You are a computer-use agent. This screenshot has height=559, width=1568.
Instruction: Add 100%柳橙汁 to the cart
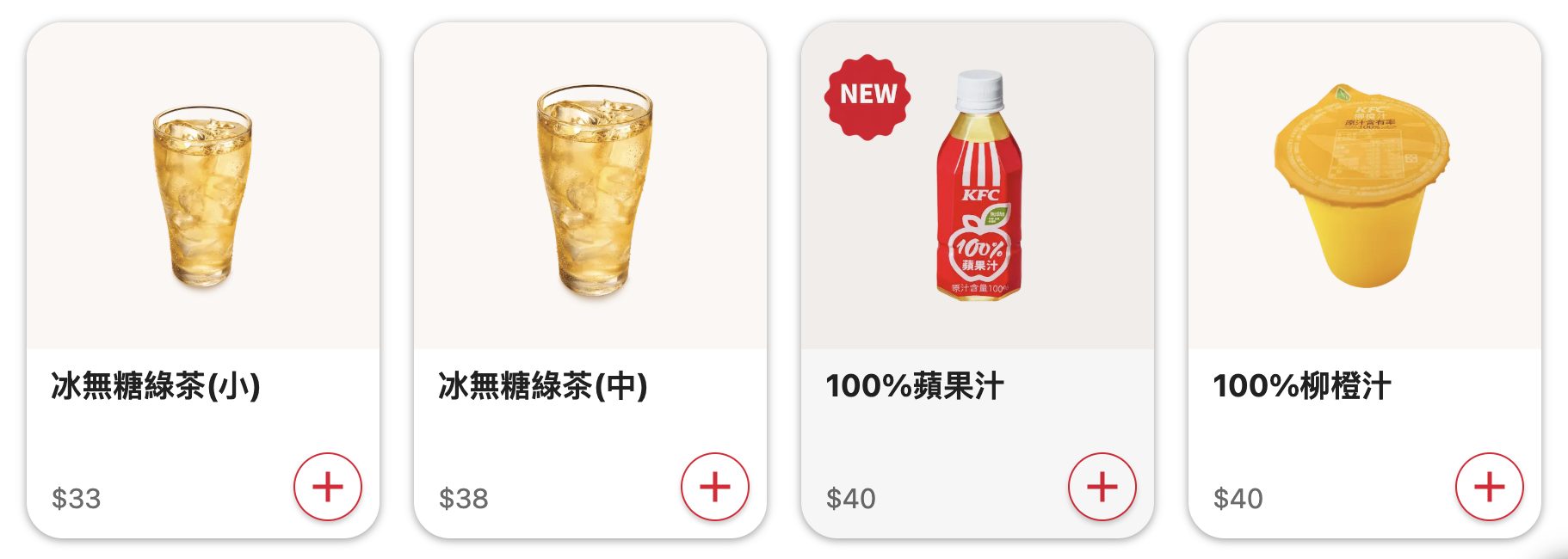point(1489,487)
